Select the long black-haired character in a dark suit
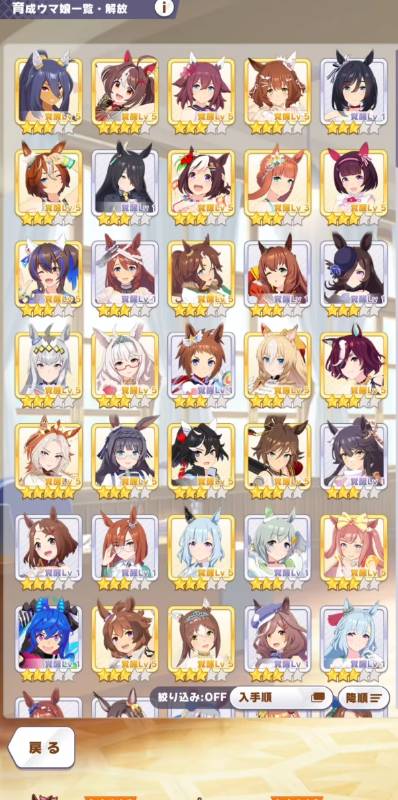 click(125, 183)
